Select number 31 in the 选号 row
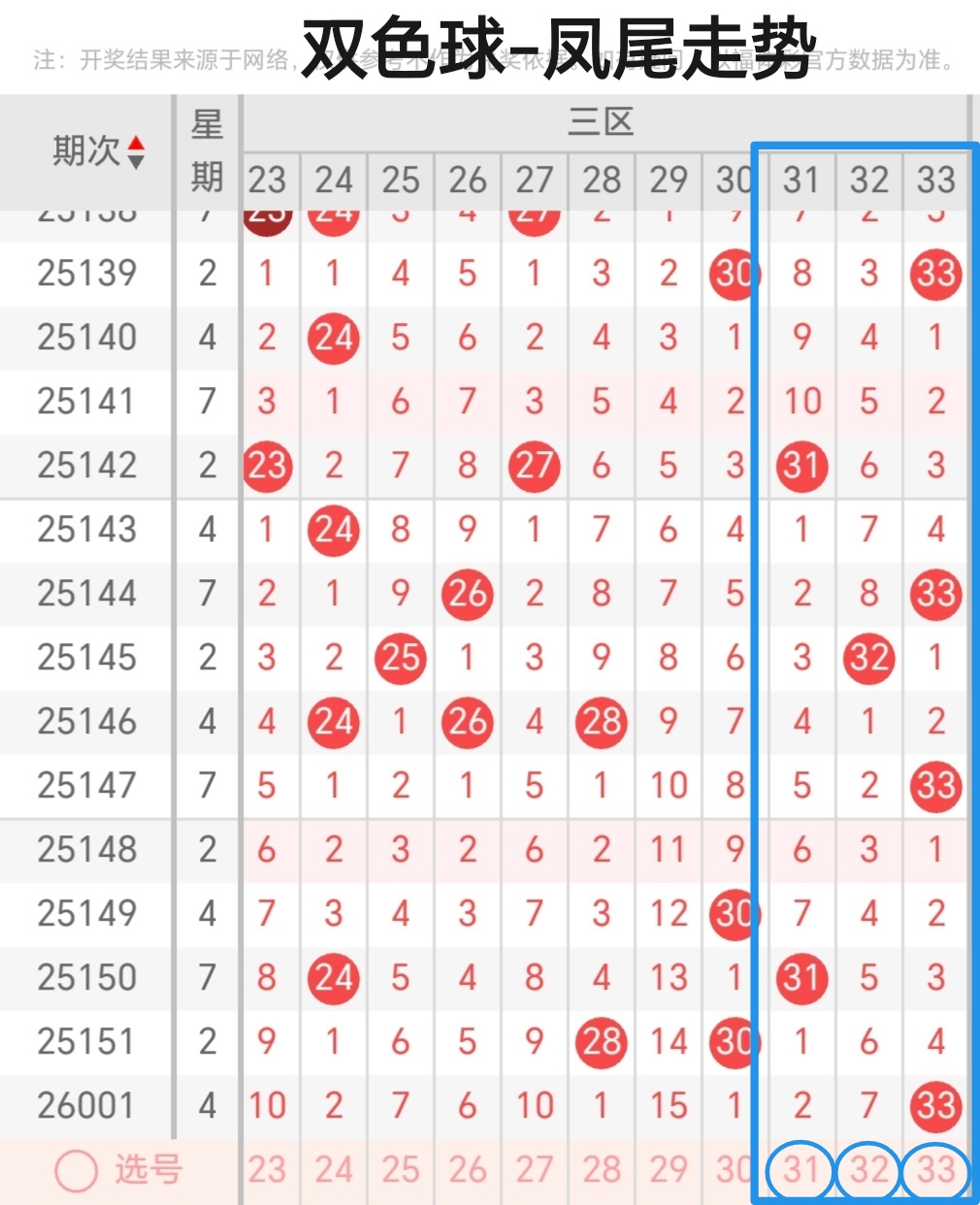 point(800,1170)
